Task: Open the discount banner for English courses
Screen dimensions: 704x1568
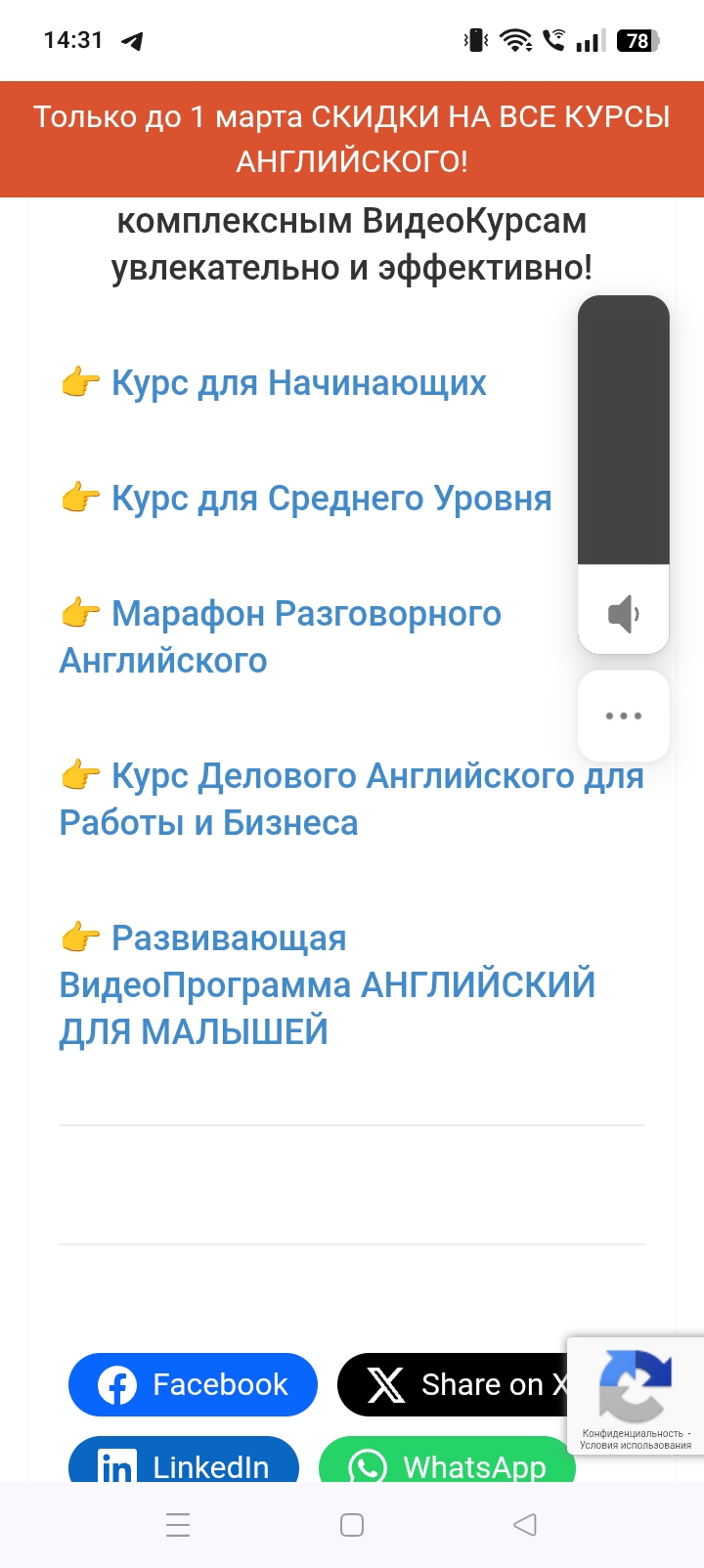Action: 352,139
